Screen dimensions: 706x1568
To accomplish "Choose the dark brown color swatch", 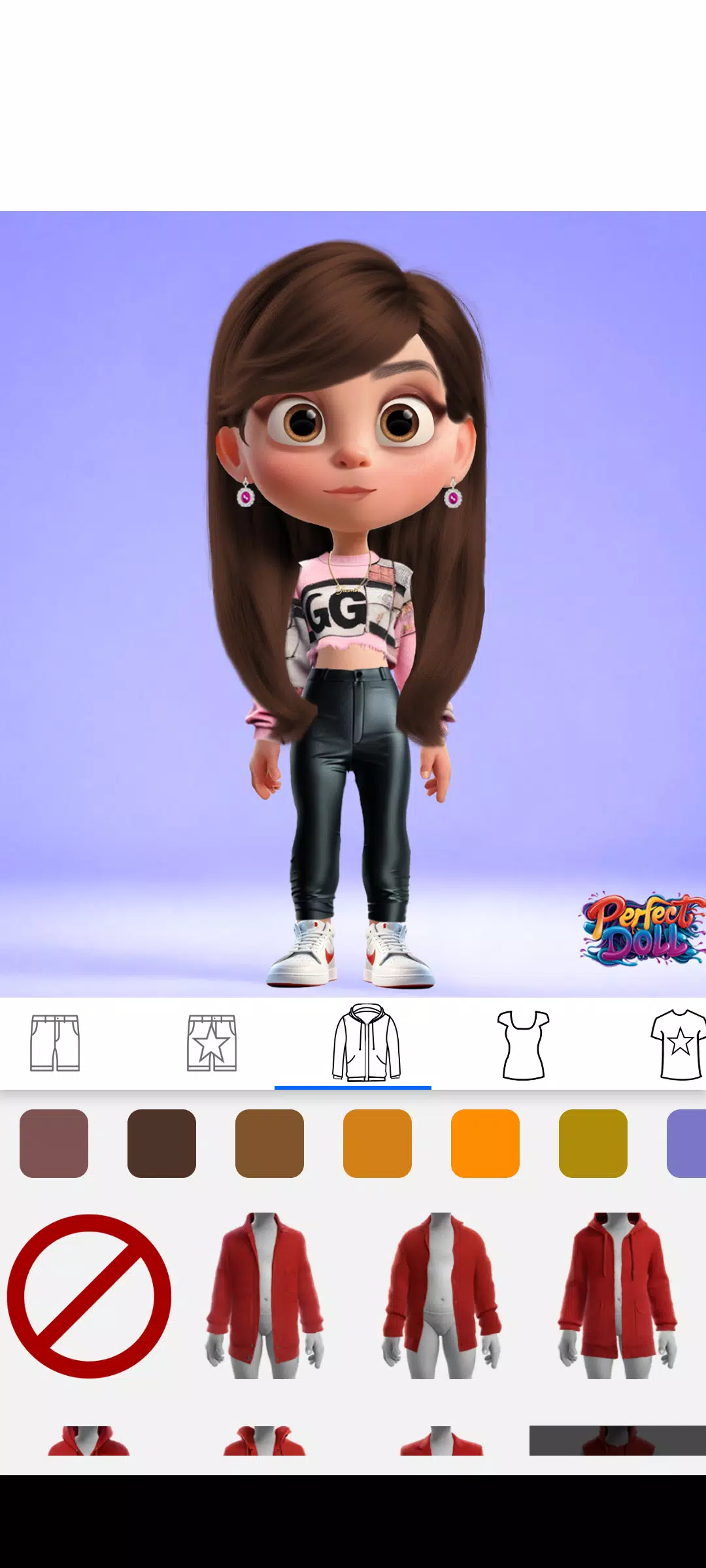I will (161, 1143).
